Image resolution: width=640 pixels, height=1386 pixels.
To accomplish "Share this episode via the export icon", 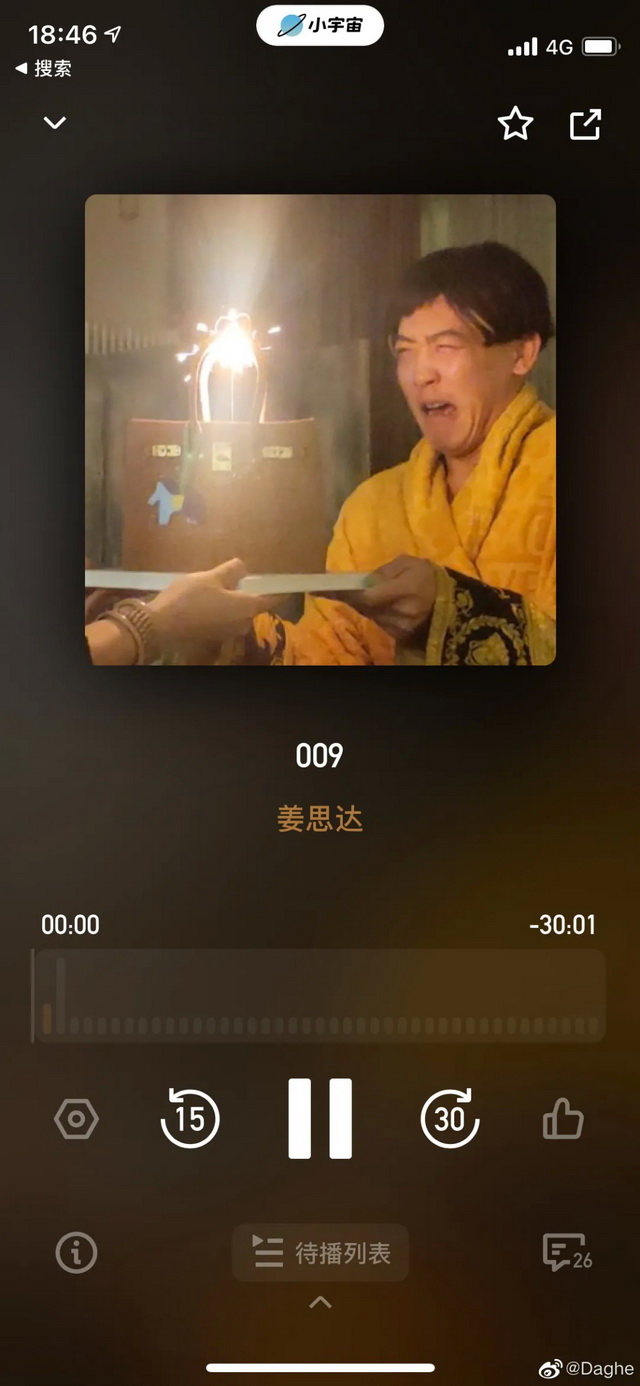I will tap(585, 124).
